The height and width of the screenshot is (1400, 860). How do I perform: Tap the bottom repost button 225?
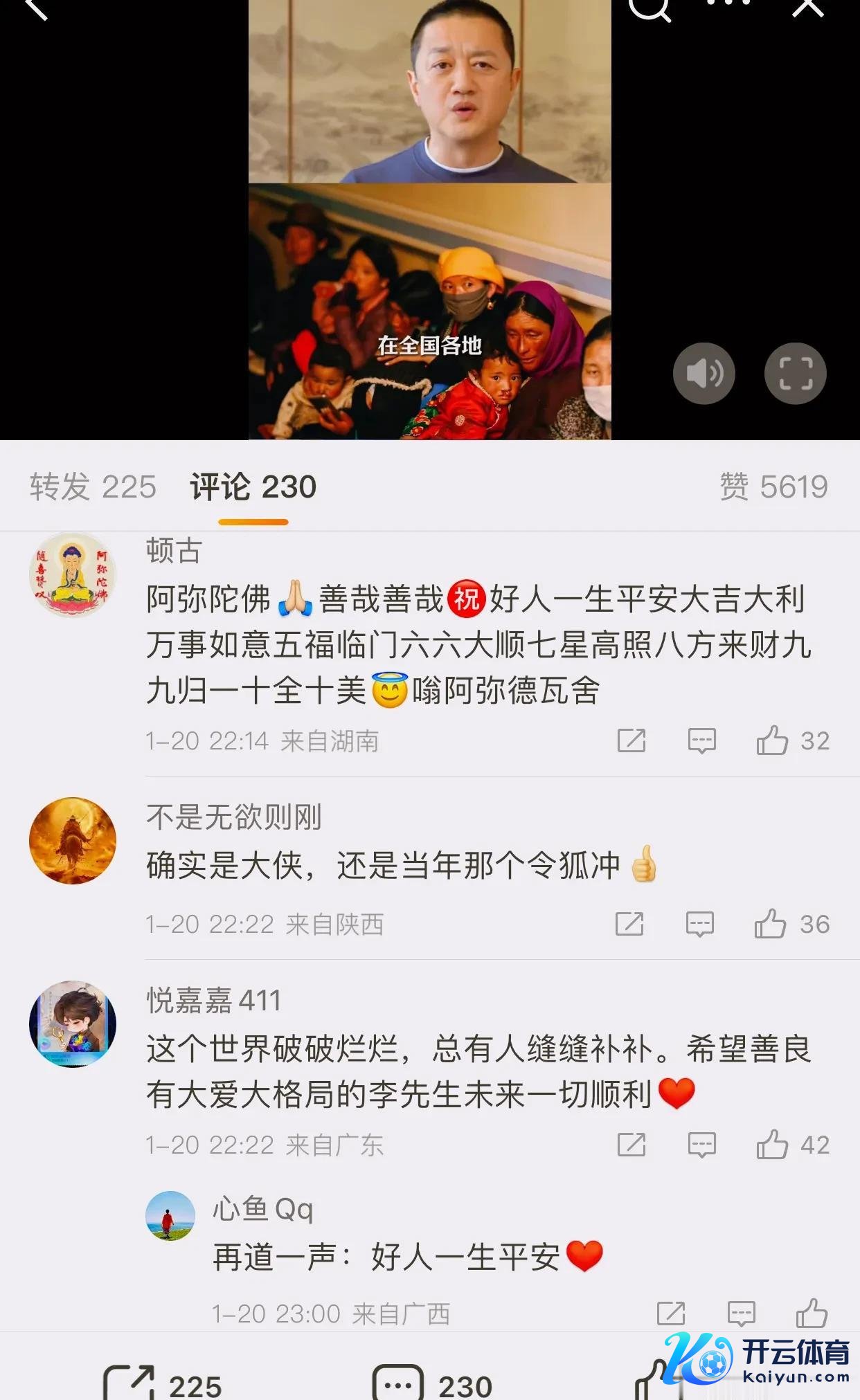[163, 1384]
